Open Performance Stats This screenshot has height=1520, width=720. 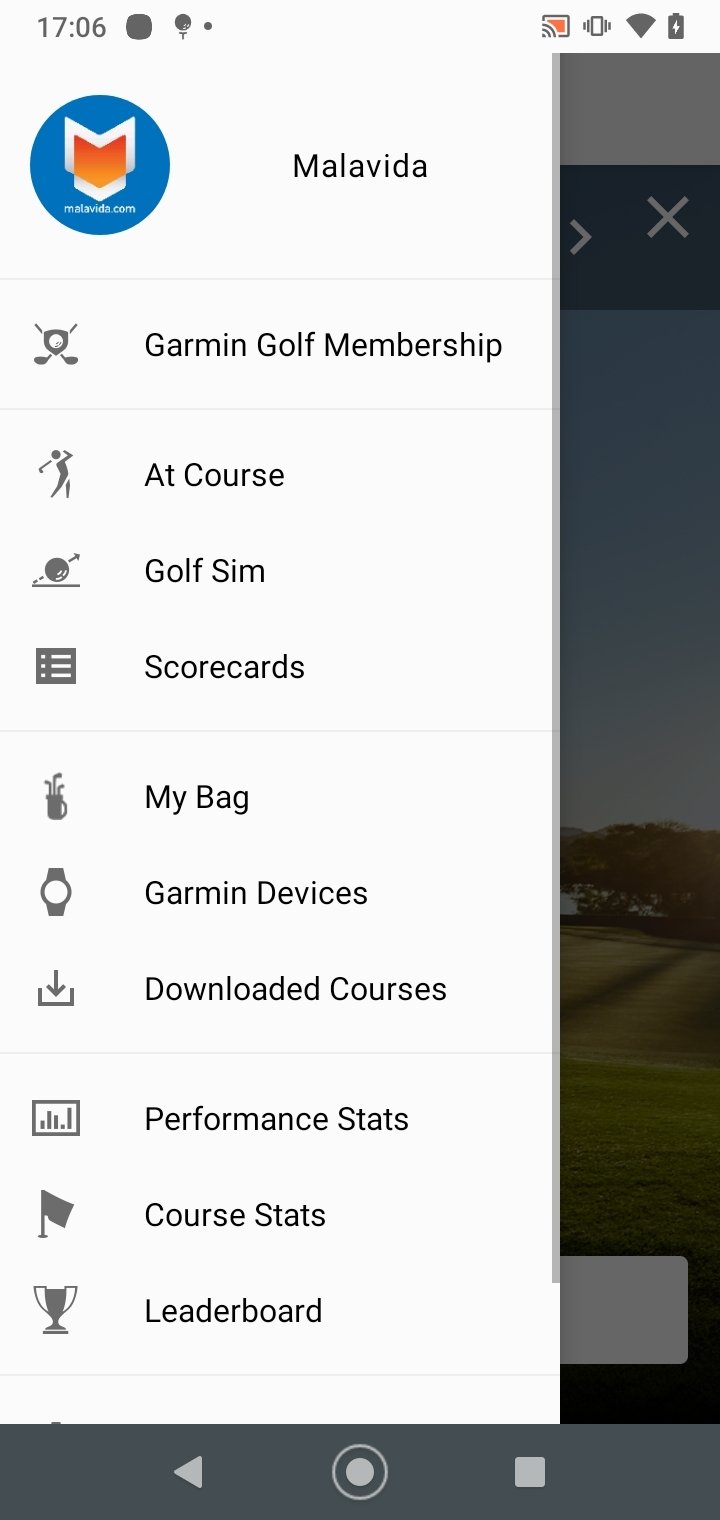point(278,1119)
